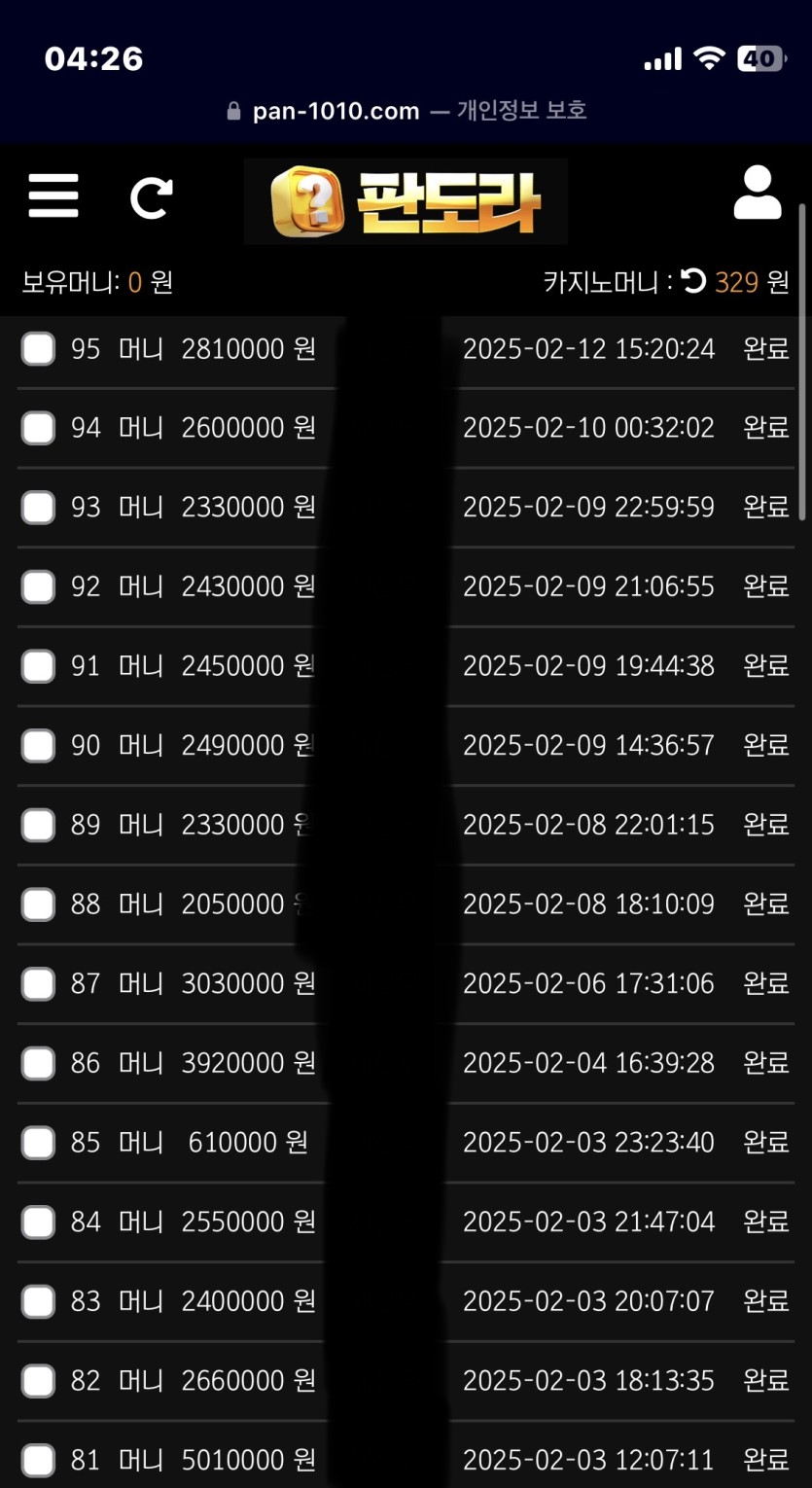Select the checkbox for entry 94
The height and width of the screenshot is (1488, 812).
[38, 428]
